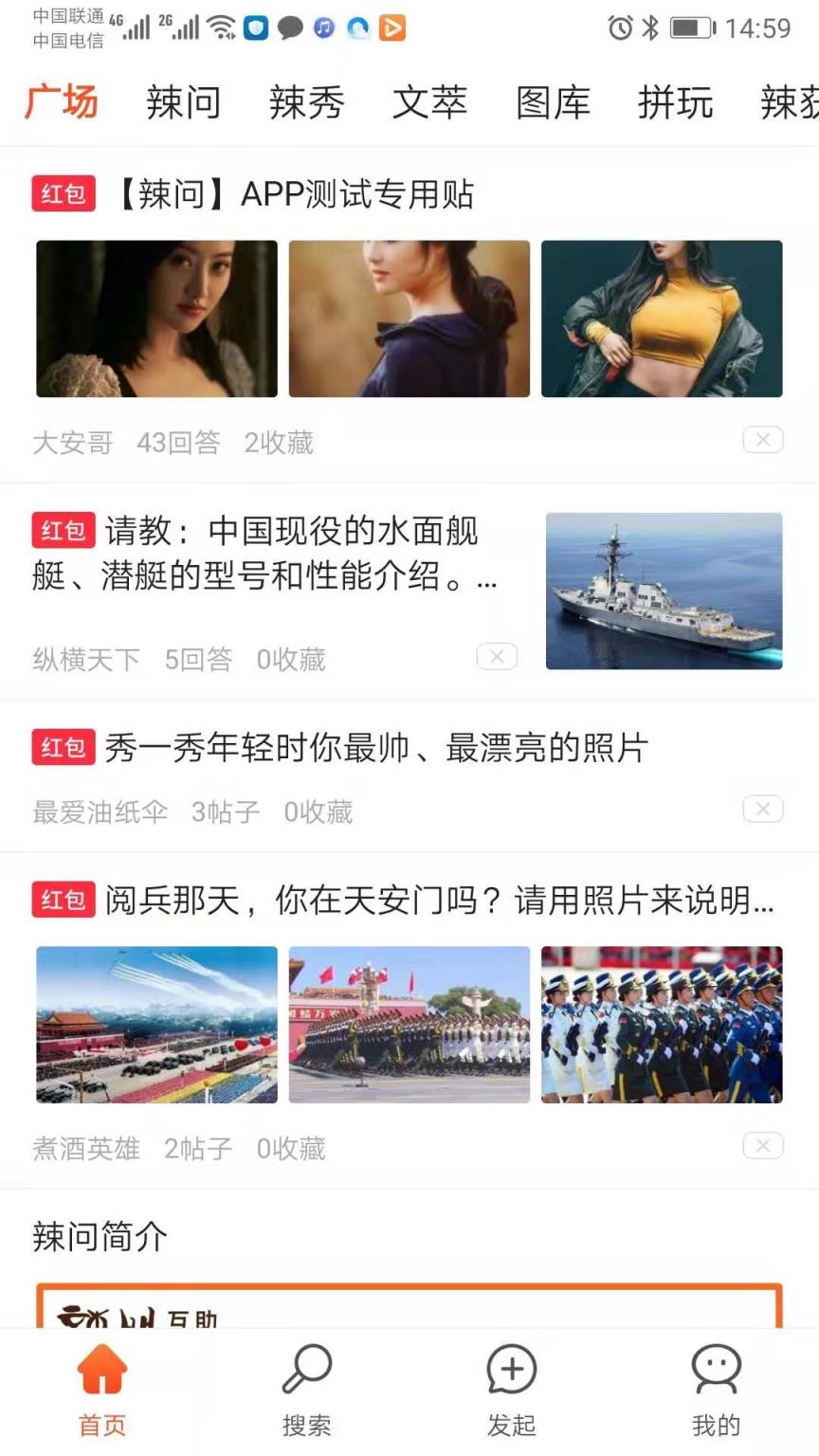Viewport: 819px width, 1456px height.
Task: Open the 文萃 section
Action: click(428, 102)
